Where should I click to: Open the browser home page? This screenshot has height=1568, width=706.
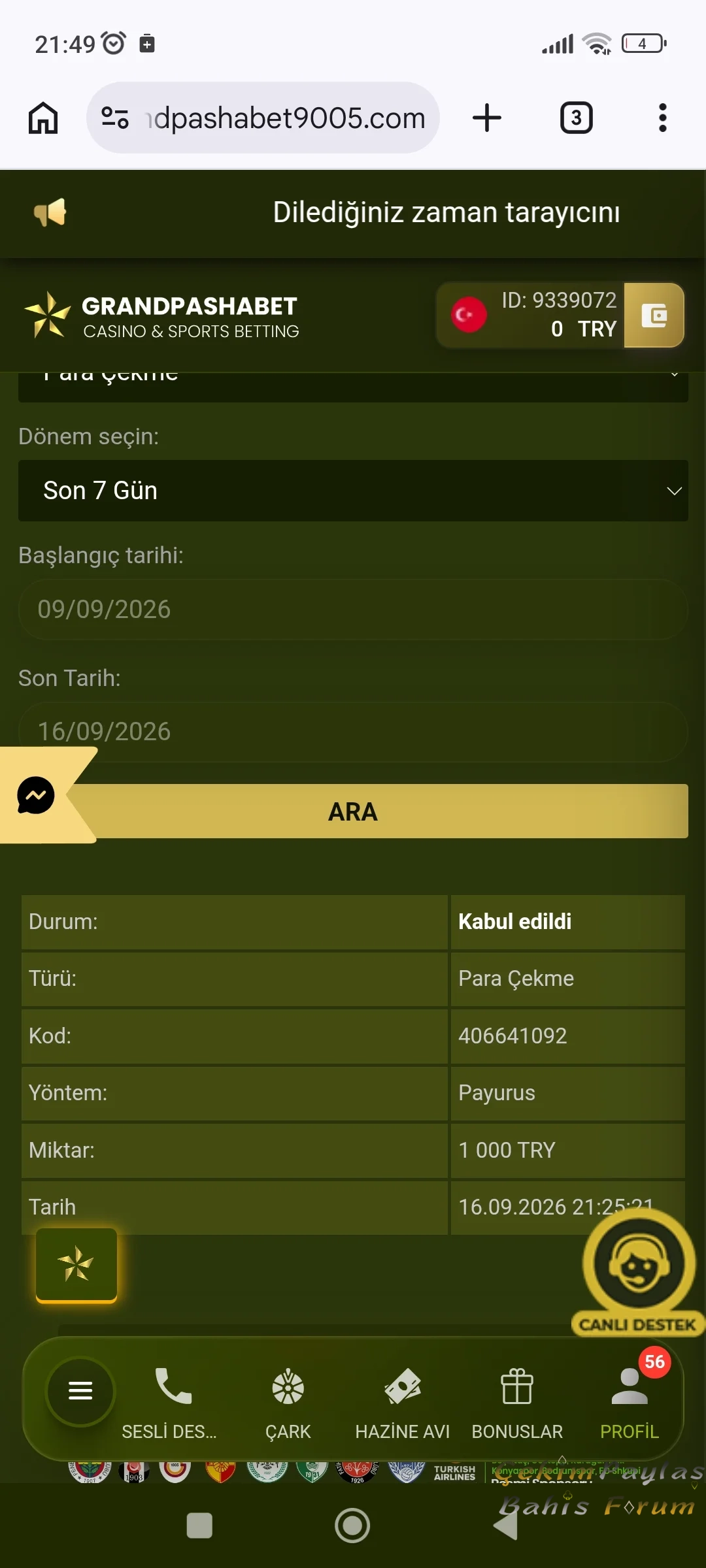coord(43,118)
